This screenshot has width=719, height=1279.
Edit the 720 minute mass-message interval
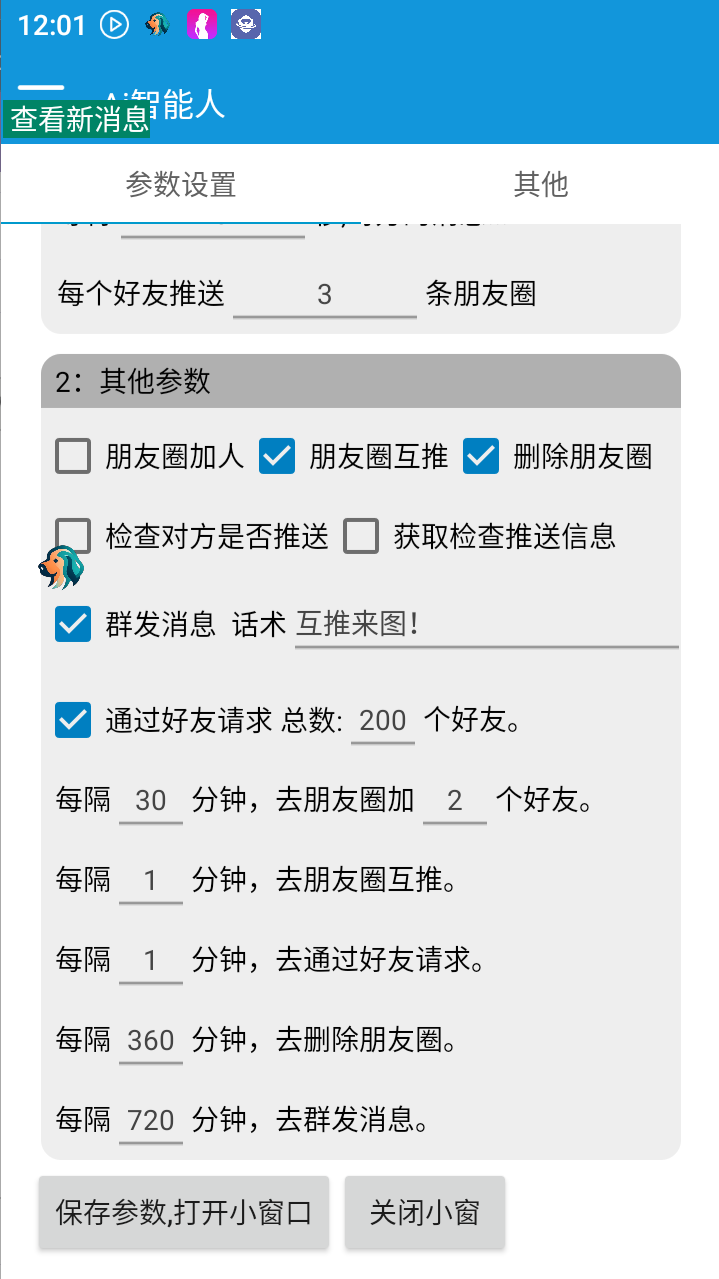[151, 1120]
